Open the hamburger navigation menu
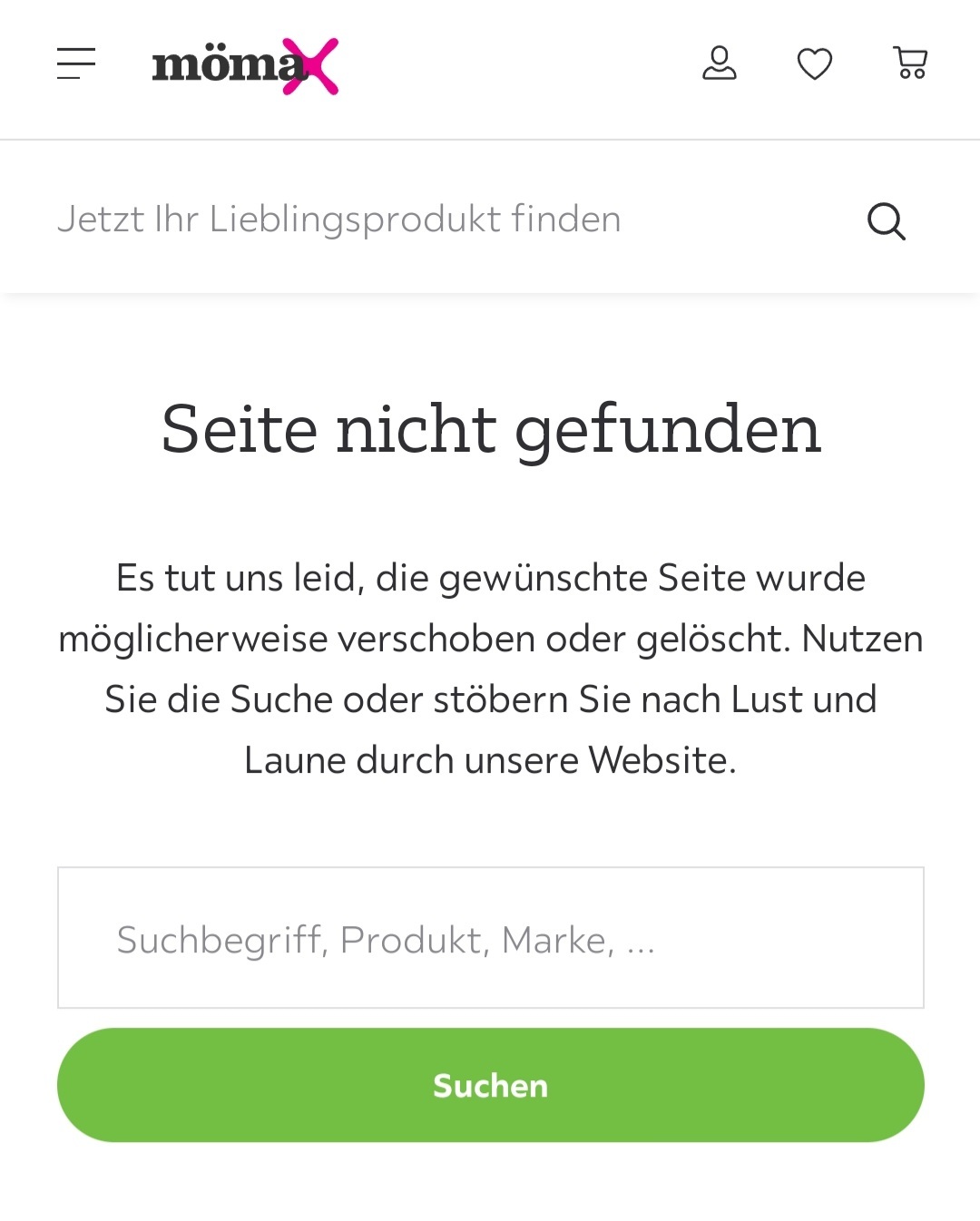 pos(76,64)
